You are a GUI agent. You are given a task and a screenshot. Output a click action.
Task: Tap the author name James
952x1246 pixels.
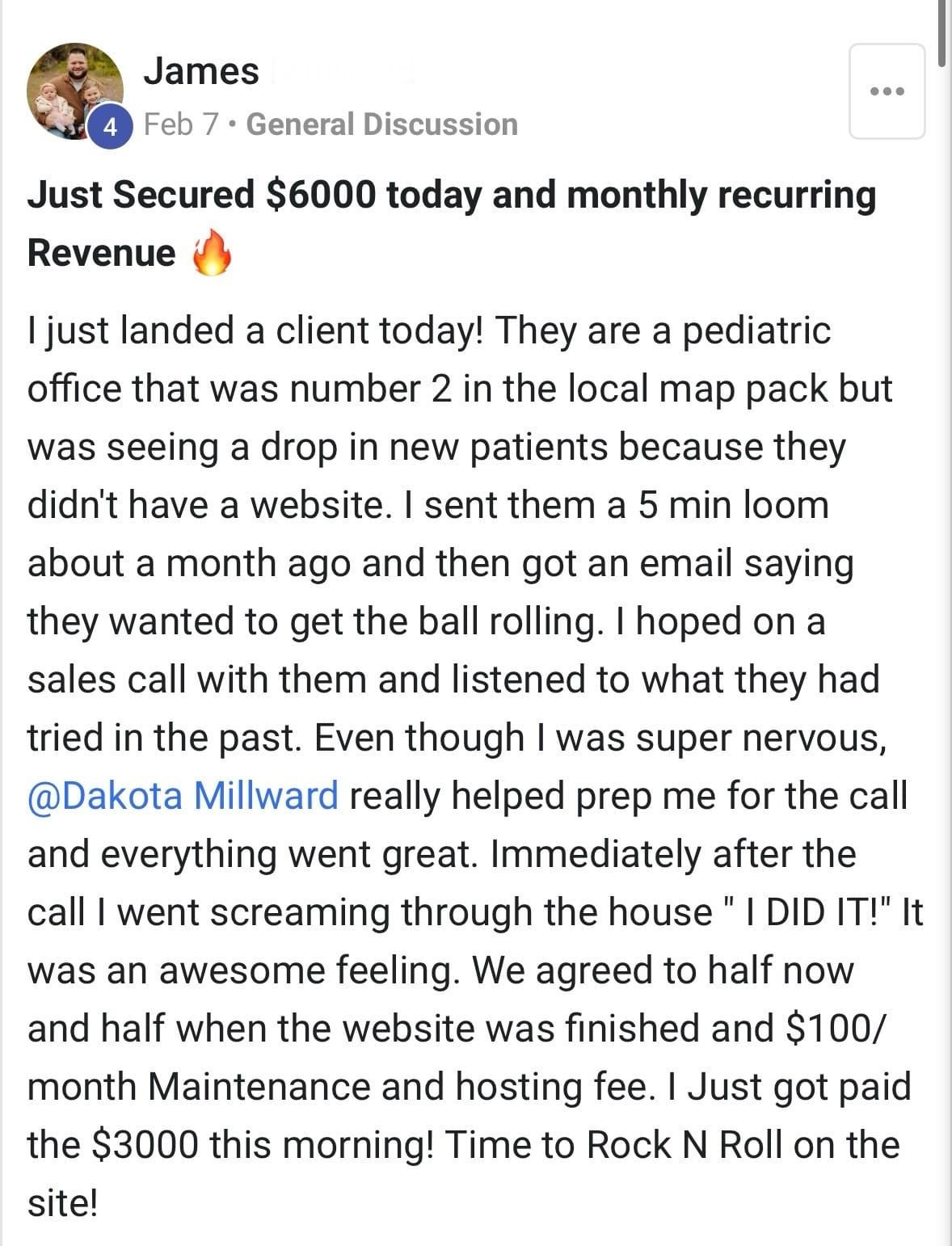(201, 71)
